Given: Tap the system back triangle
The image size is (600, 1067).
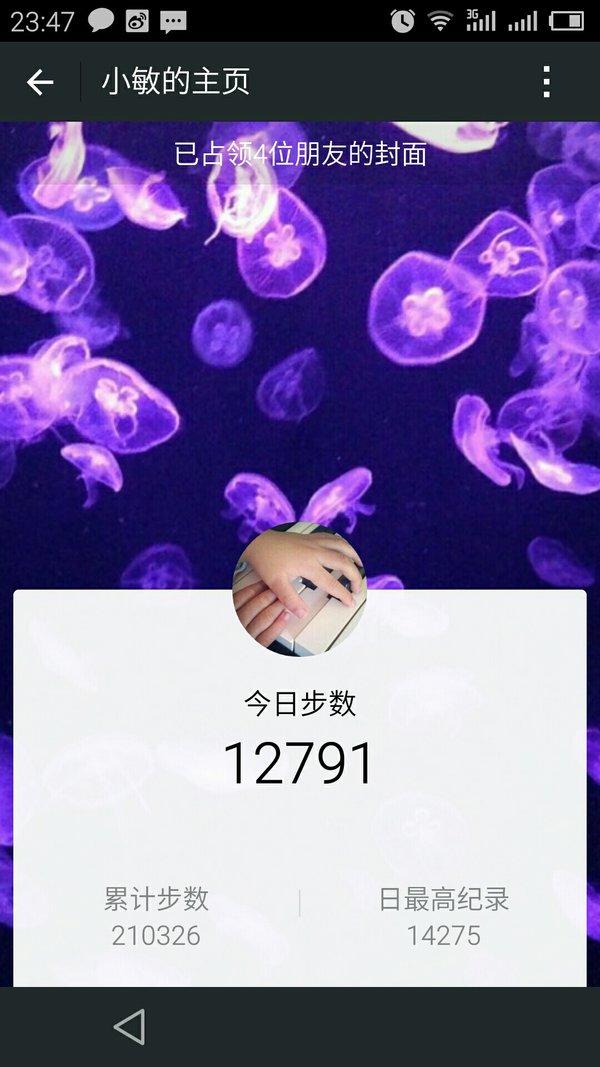Looking at the screenshot, I should click(x=129, y=1026).
